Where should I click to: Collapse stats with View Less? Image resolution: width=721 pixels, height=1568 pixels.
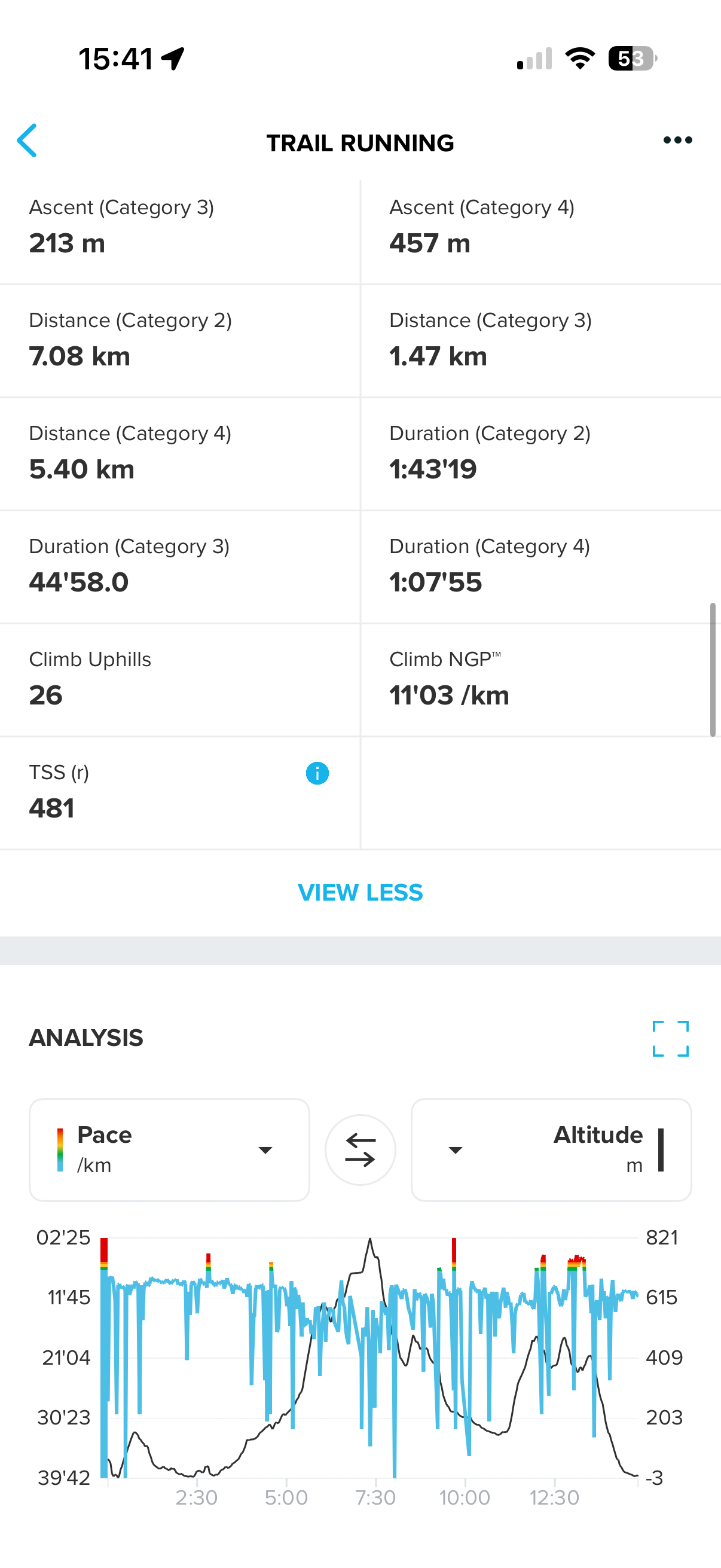click(x=360, y=892)
